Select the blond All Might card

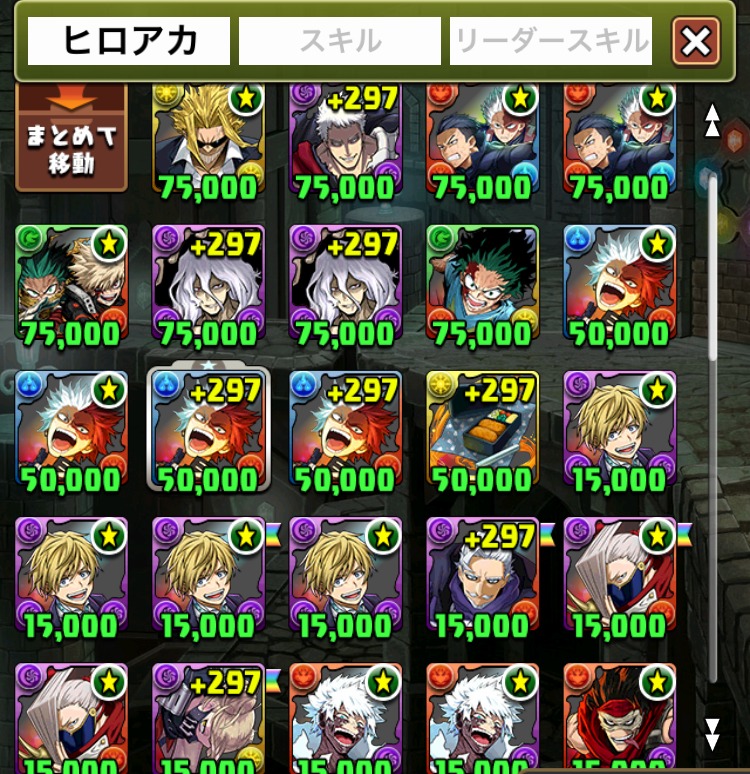(x=208, y=140)
